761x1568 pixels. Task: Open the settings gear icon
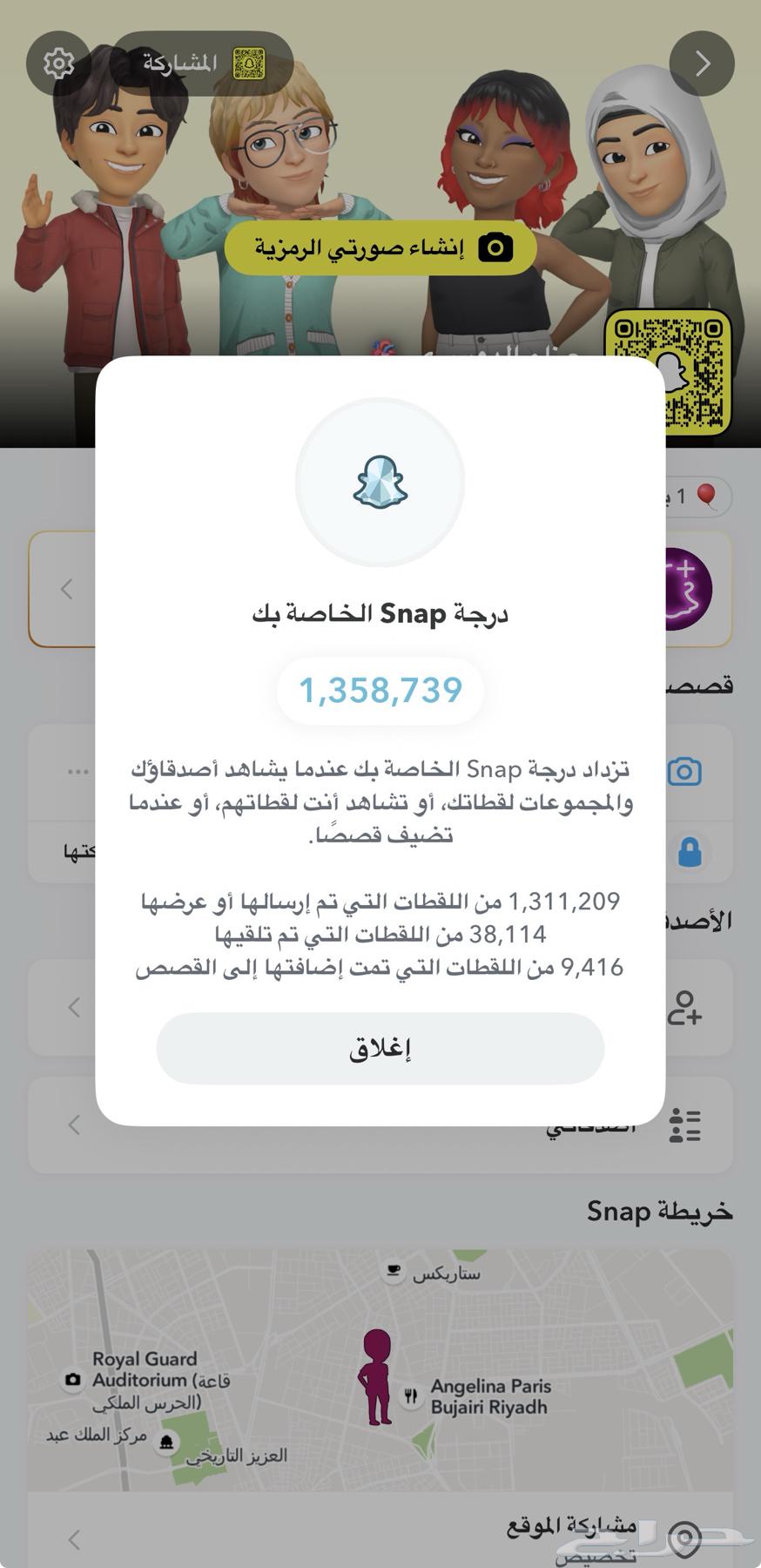tap(57, 62)
